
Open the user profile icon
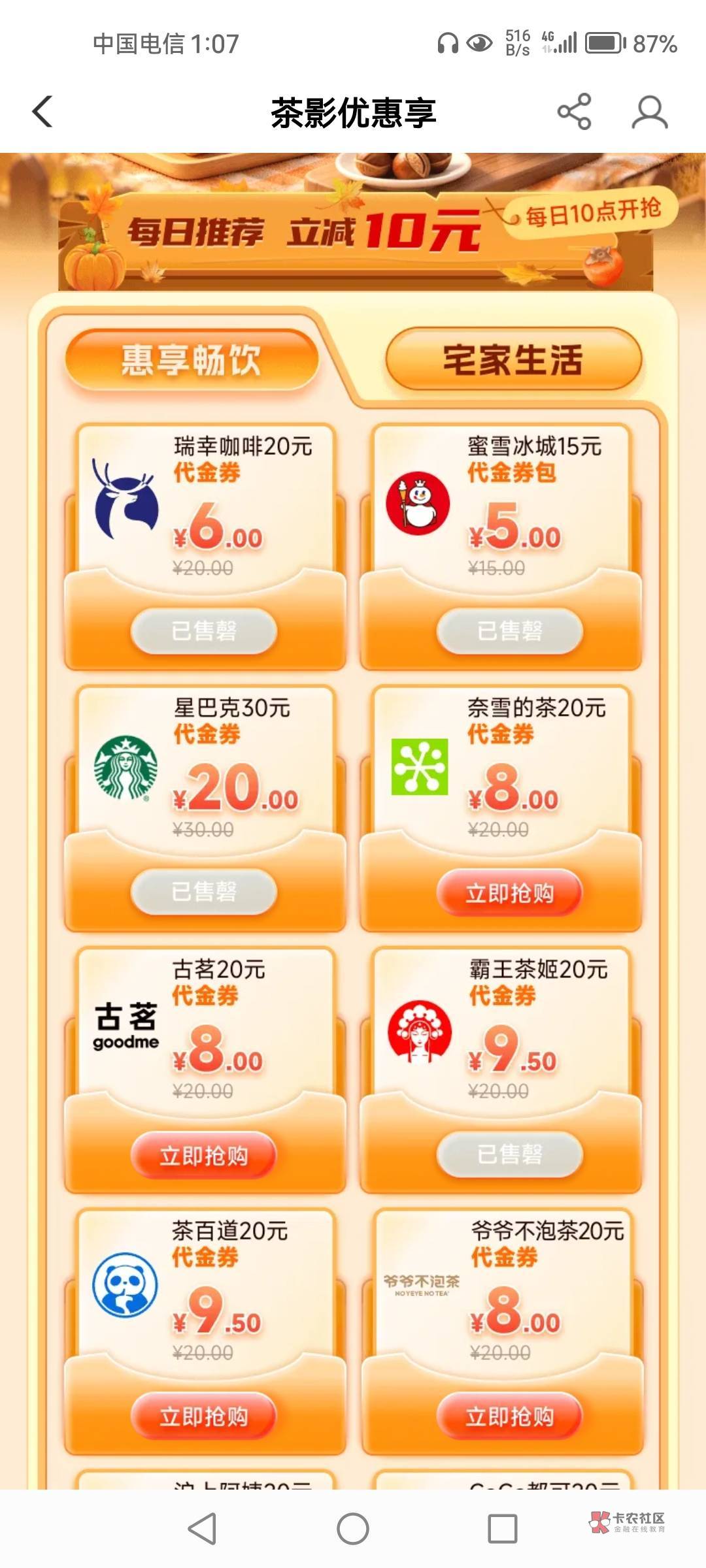coord(649,112)
